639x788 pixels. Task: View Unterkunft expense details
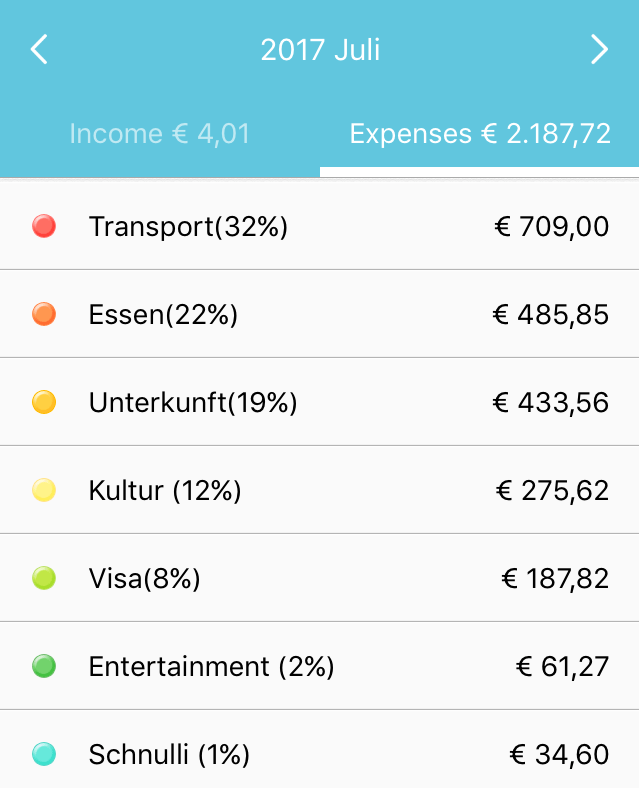319,402
